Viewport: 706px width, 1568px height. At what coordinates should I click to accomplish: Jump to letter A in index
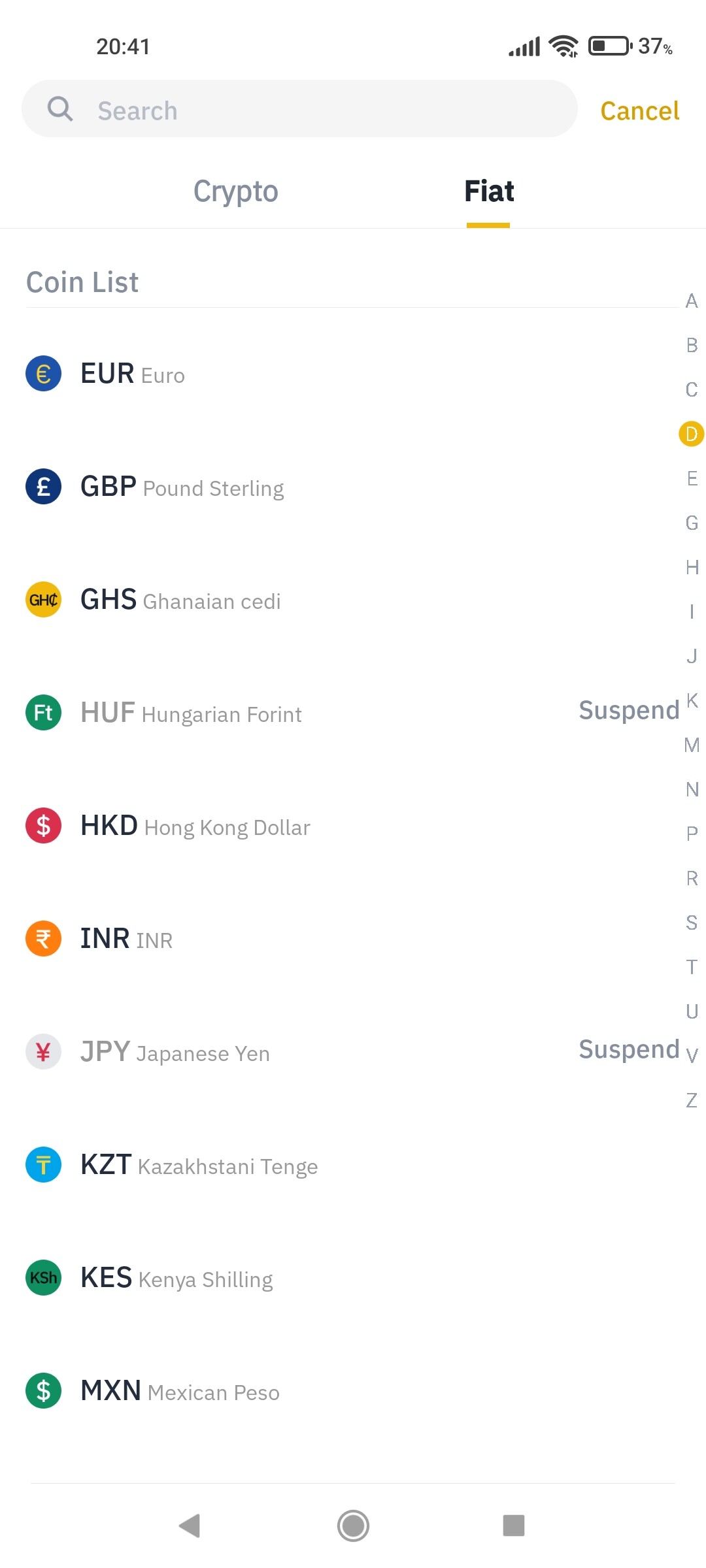tap(692, 301)
